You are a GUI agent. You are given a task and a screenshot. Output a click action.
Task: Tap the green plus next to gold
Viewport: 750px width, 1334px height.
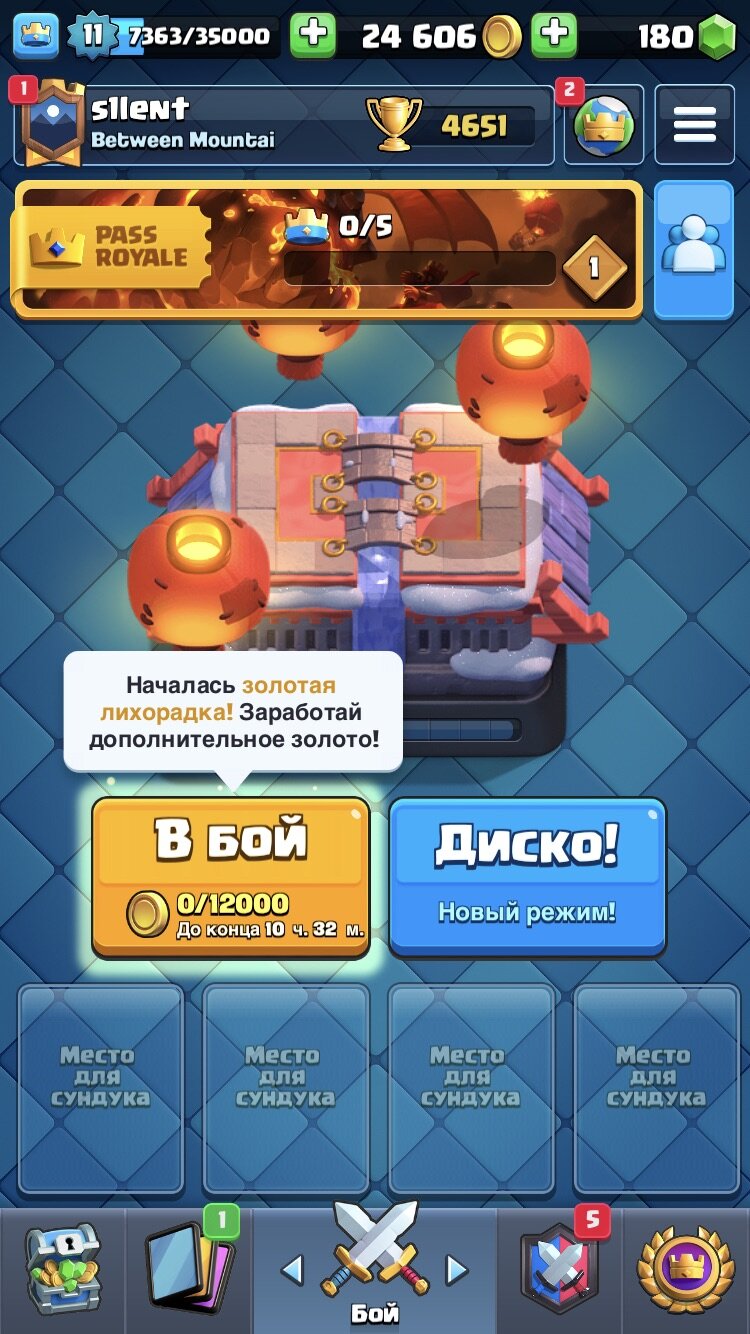[554, 36]
